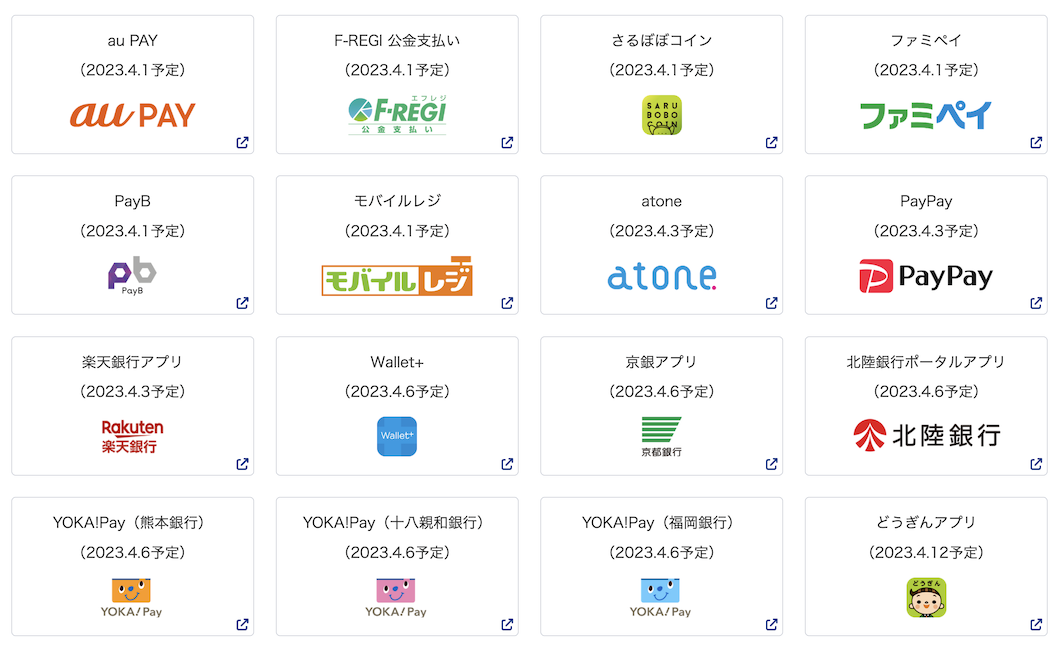Open the au PAY card
This screenshot has height=645, width=1056.
(x=132, y=86)
